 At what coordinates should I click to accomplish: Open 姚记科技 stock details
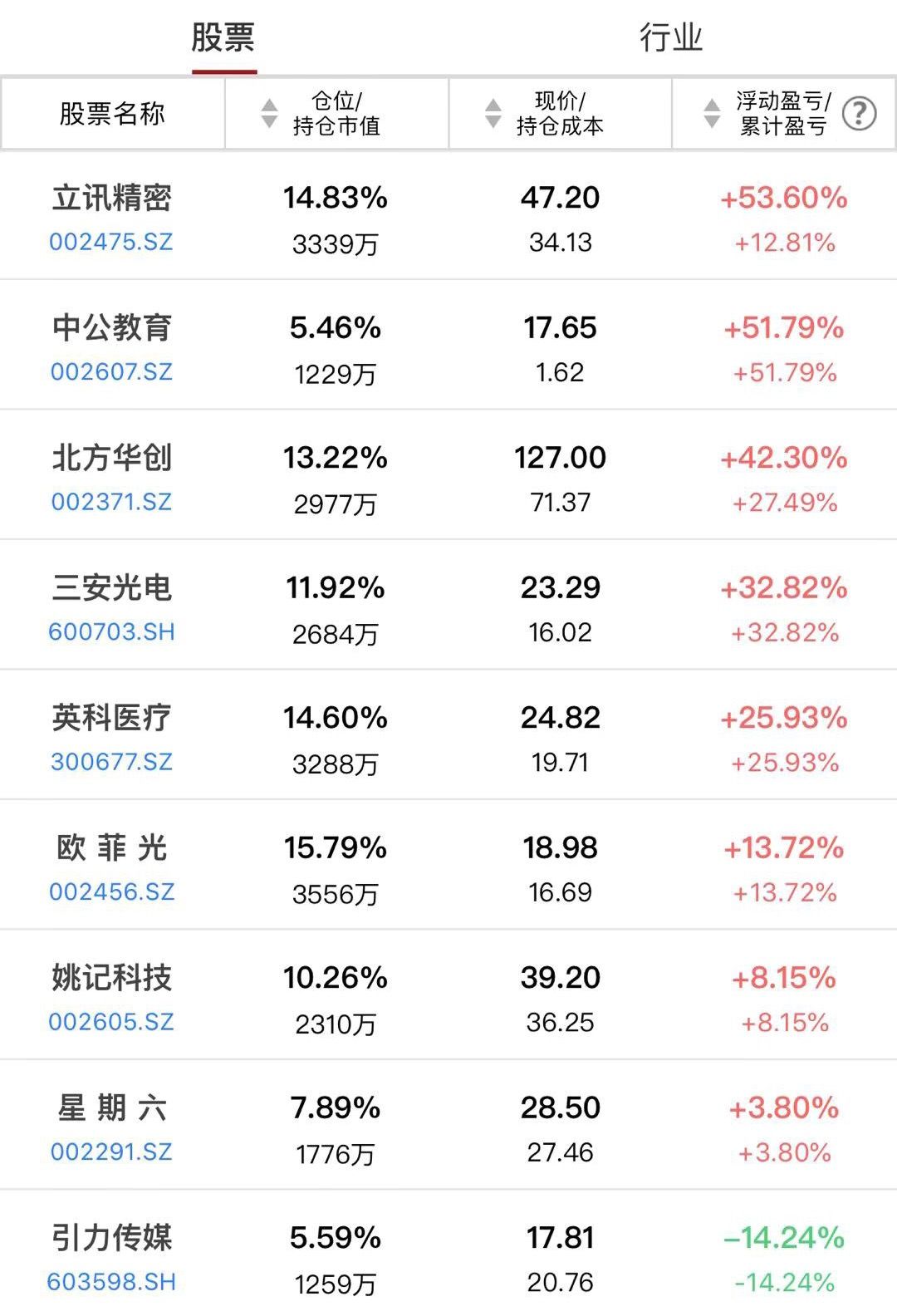112,996
